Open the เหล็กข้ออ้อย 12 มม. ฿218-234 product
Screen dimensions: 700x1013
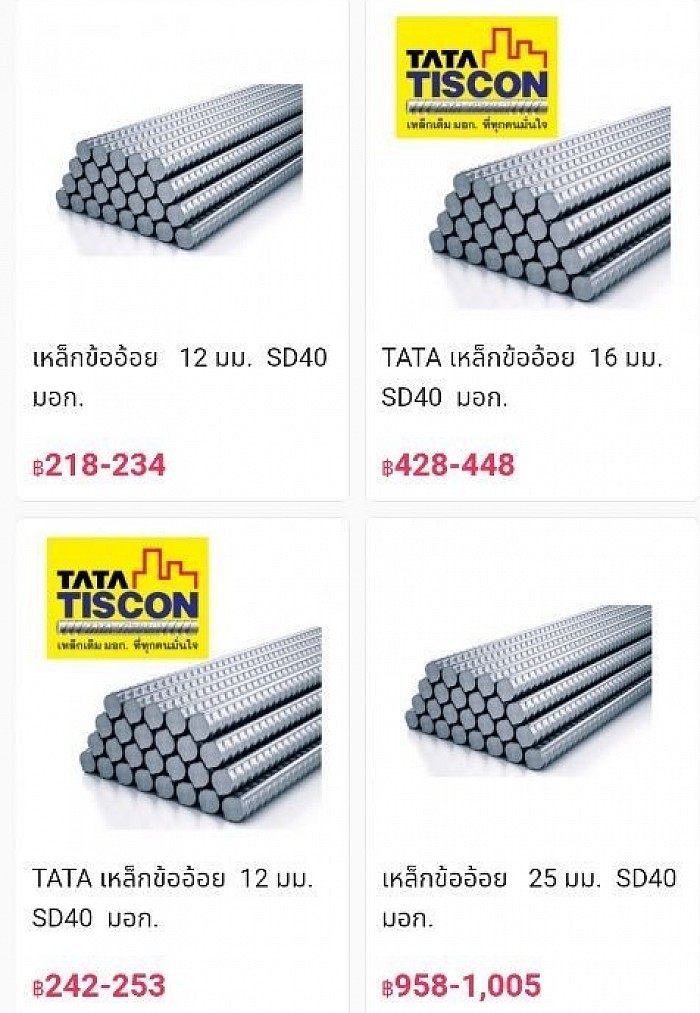181,250
